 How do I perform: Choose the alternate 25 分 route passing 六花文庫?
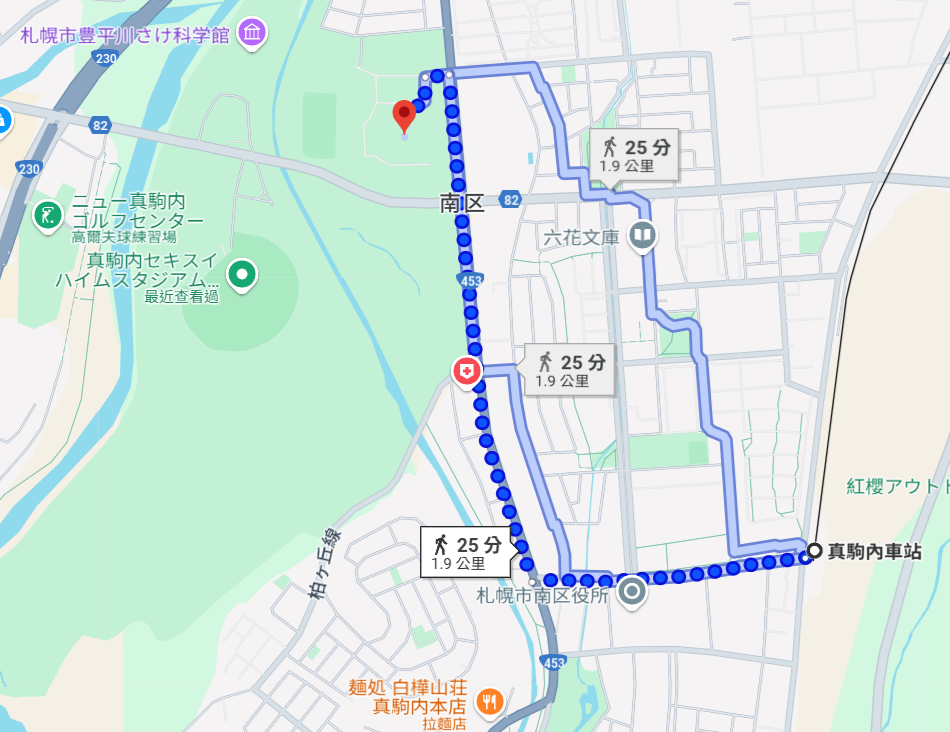(x=635, y=154)
